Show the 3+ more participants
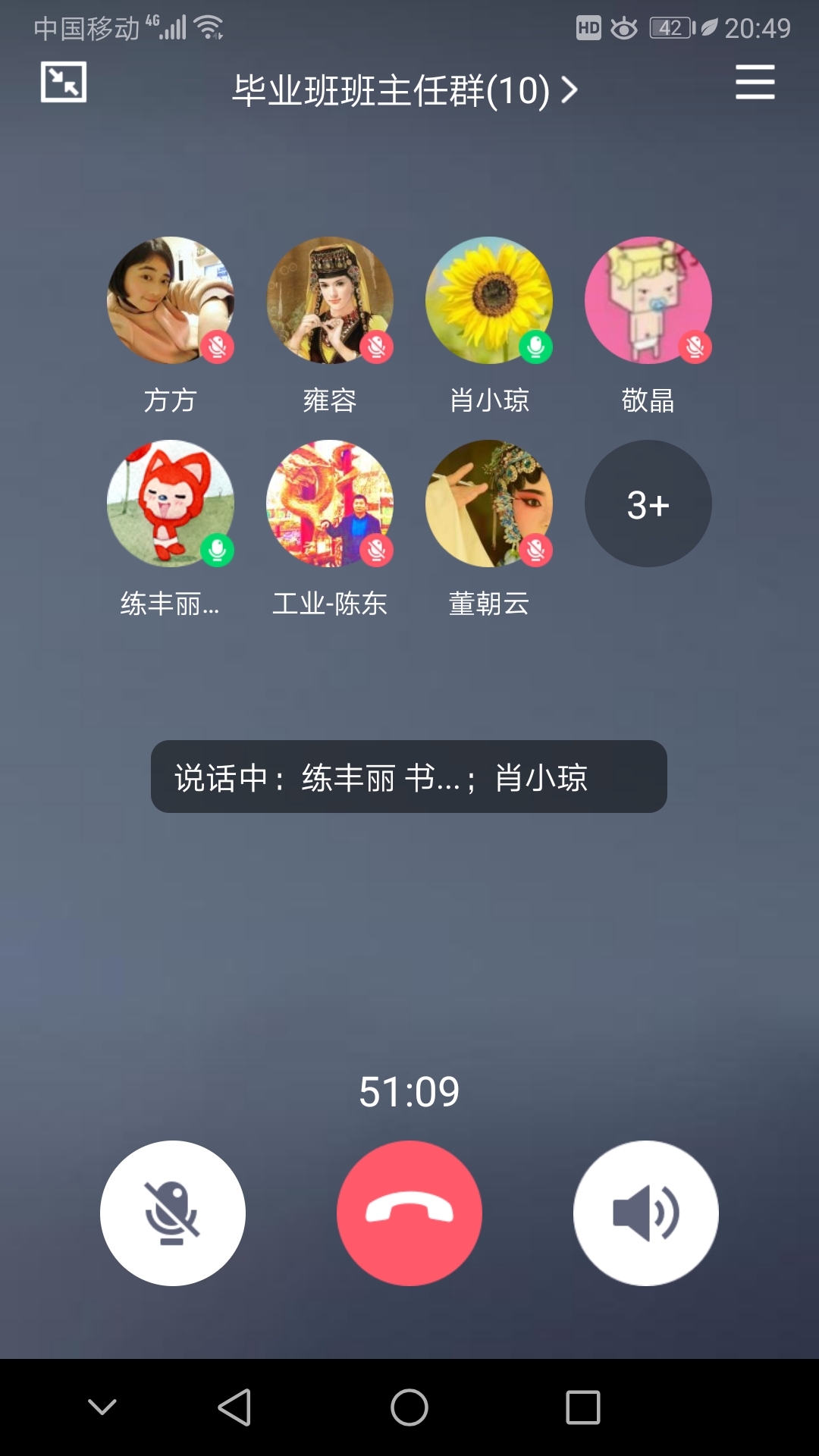The height and width of the screenshot is (1456, 819). [648, 504]
